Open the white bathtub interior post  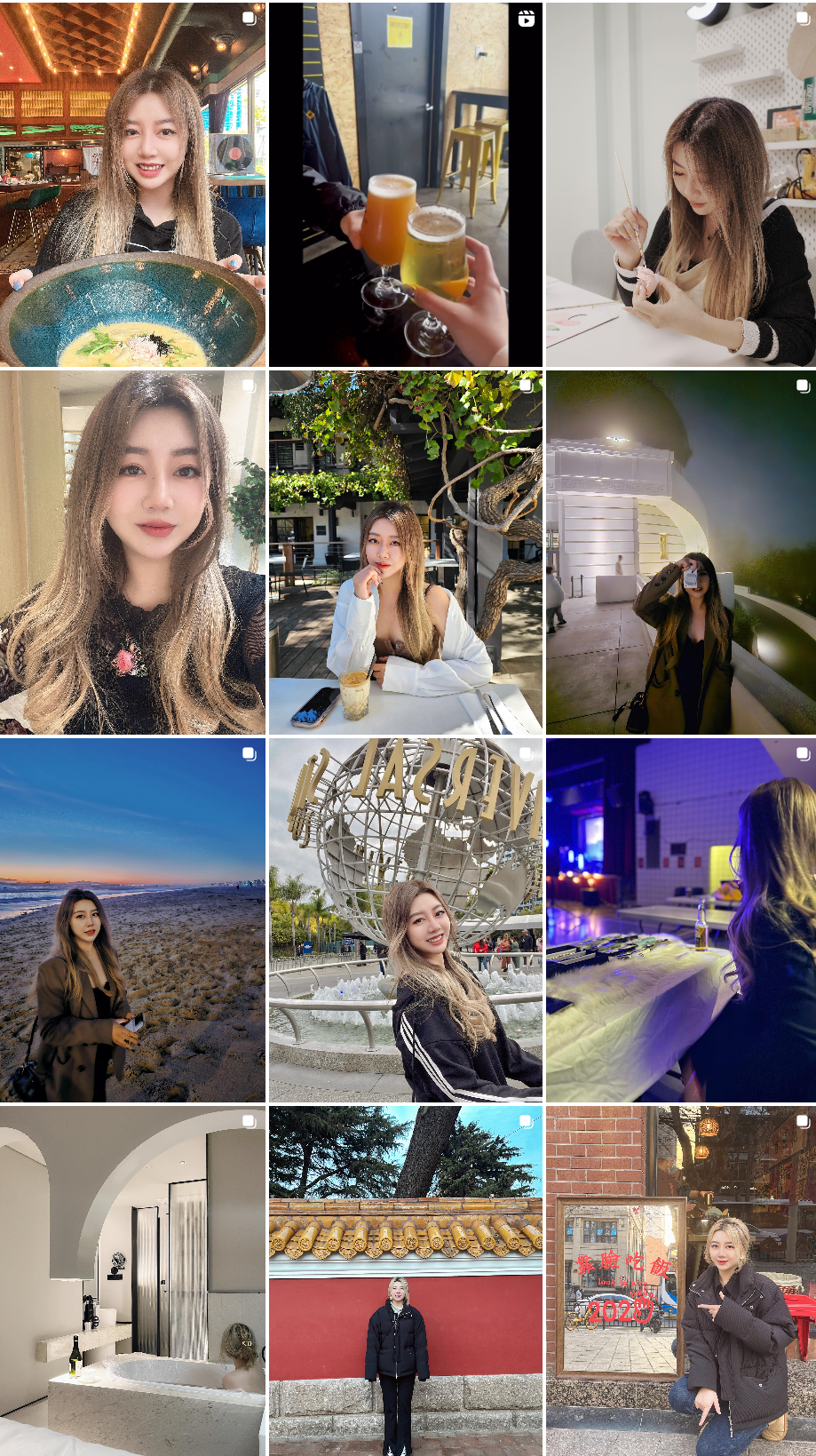tap(132, 1280)
